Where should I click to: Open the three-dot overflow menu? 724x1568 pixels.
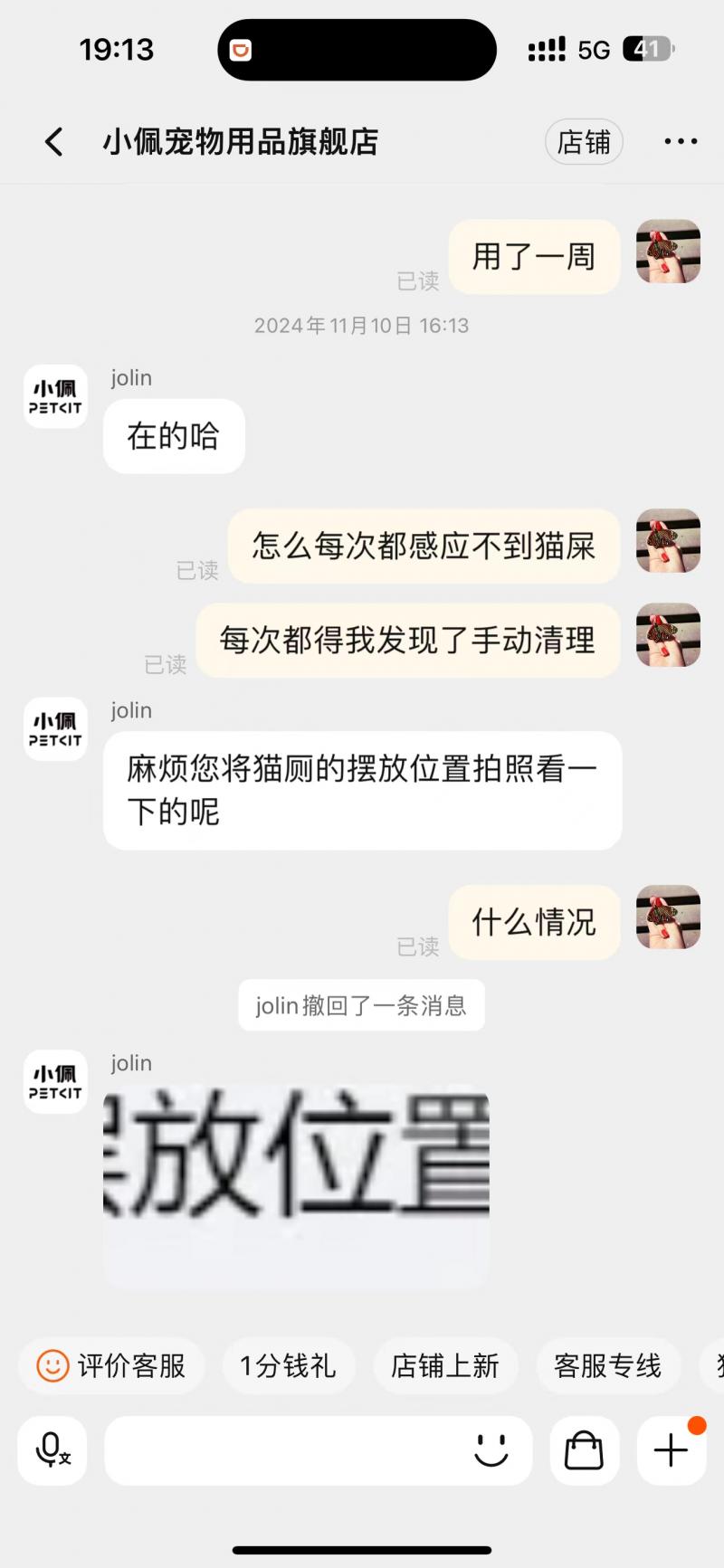(681, 142)
